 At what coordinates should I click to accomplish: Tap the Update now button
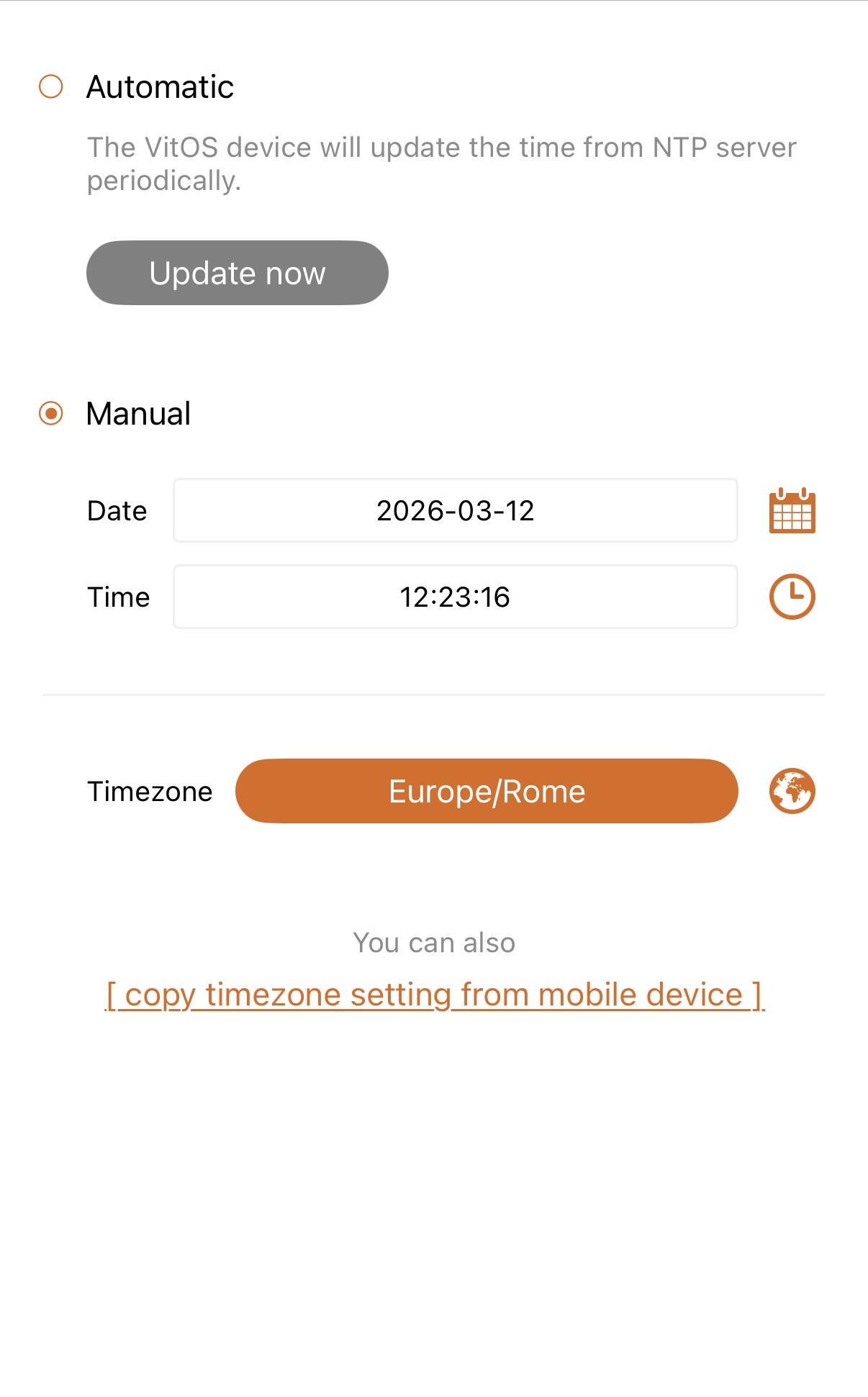coord(238,273)
